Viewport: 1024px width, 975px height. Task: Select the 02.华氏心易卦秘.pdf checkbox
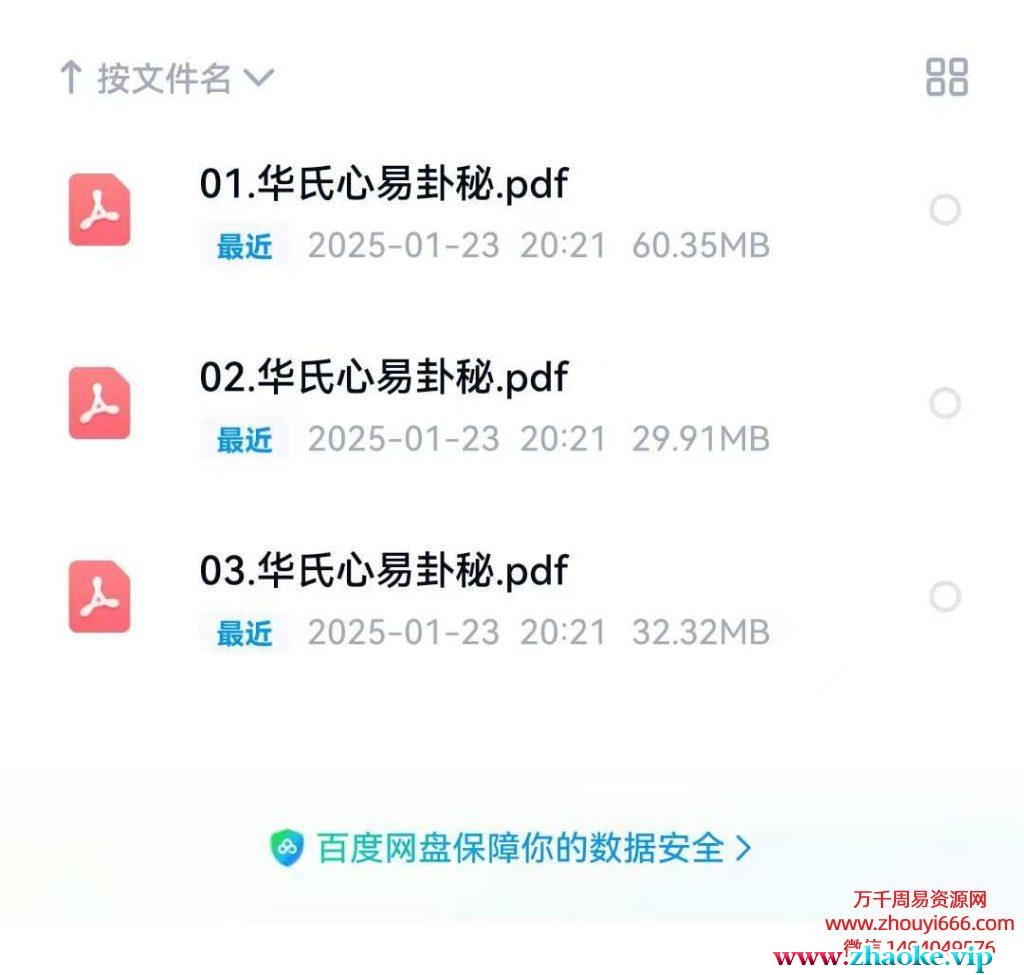945,403
